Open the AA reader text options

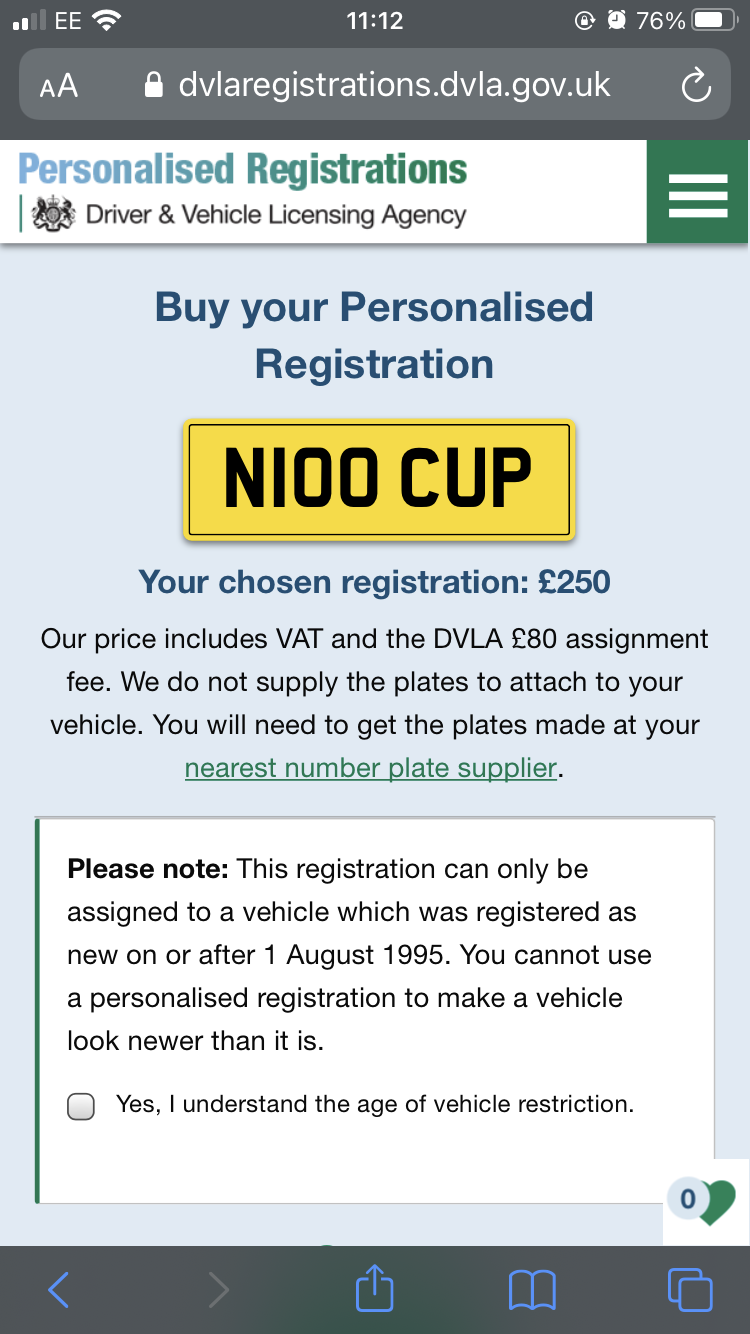(x=59, y=86)
